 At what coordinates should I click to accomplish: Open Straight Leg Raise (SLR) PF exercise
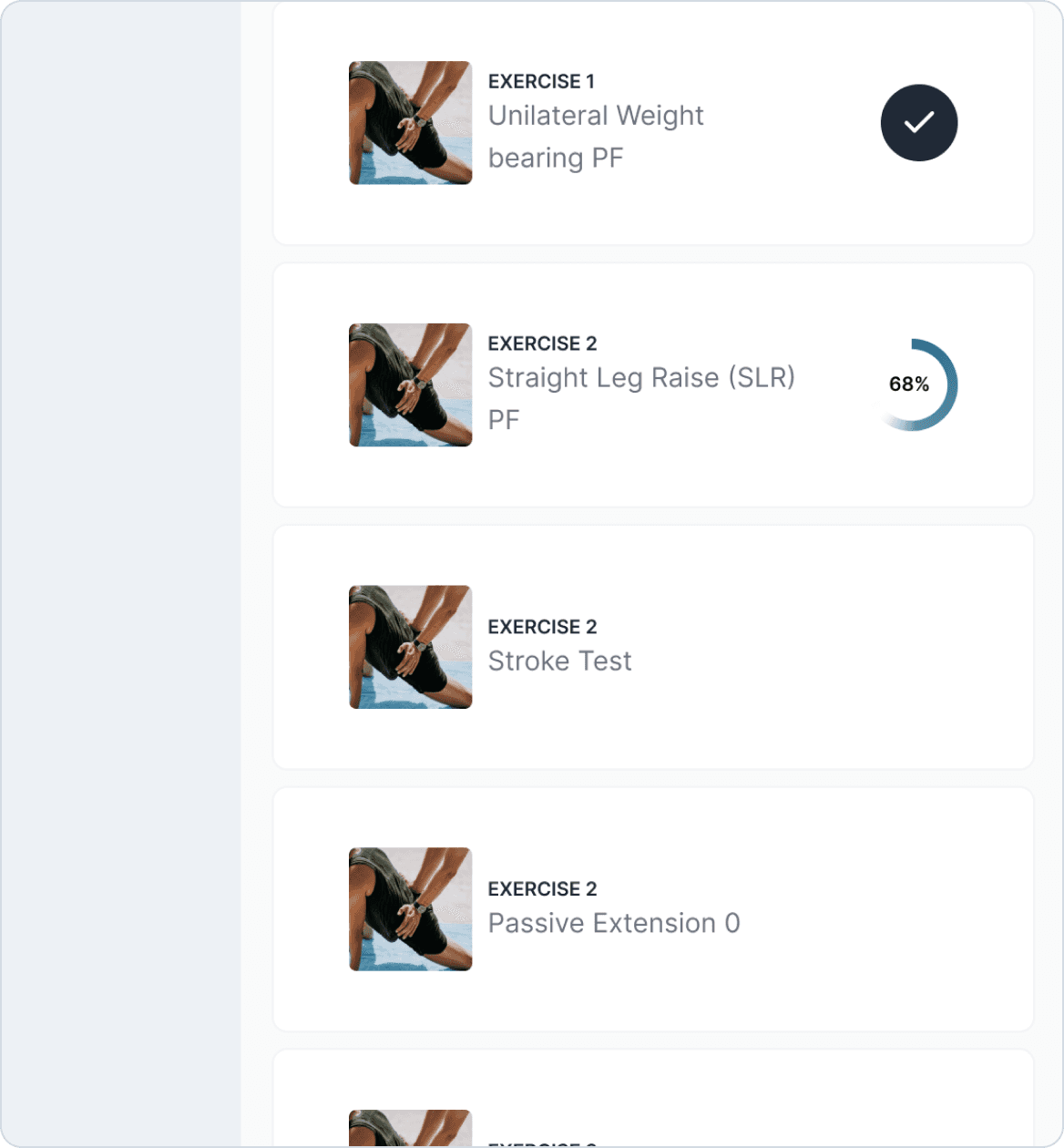653,385
